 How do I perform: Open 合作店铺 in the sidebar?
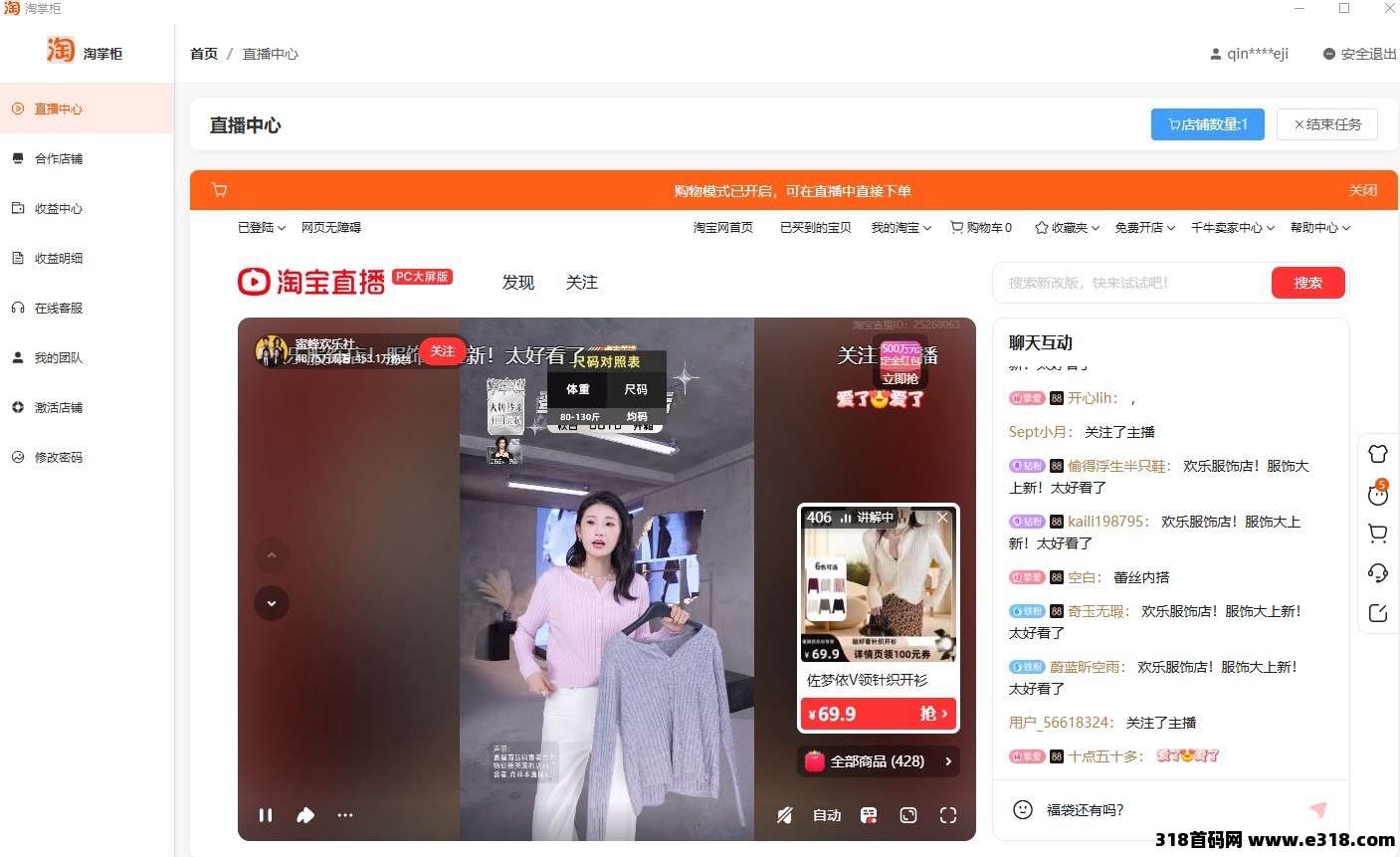click(x=58, y=159)
